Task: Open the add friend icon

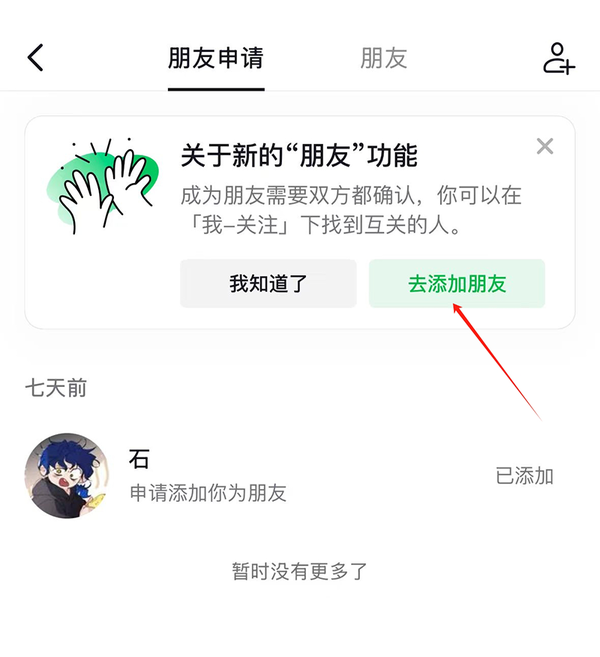Action: pos(558,58)
